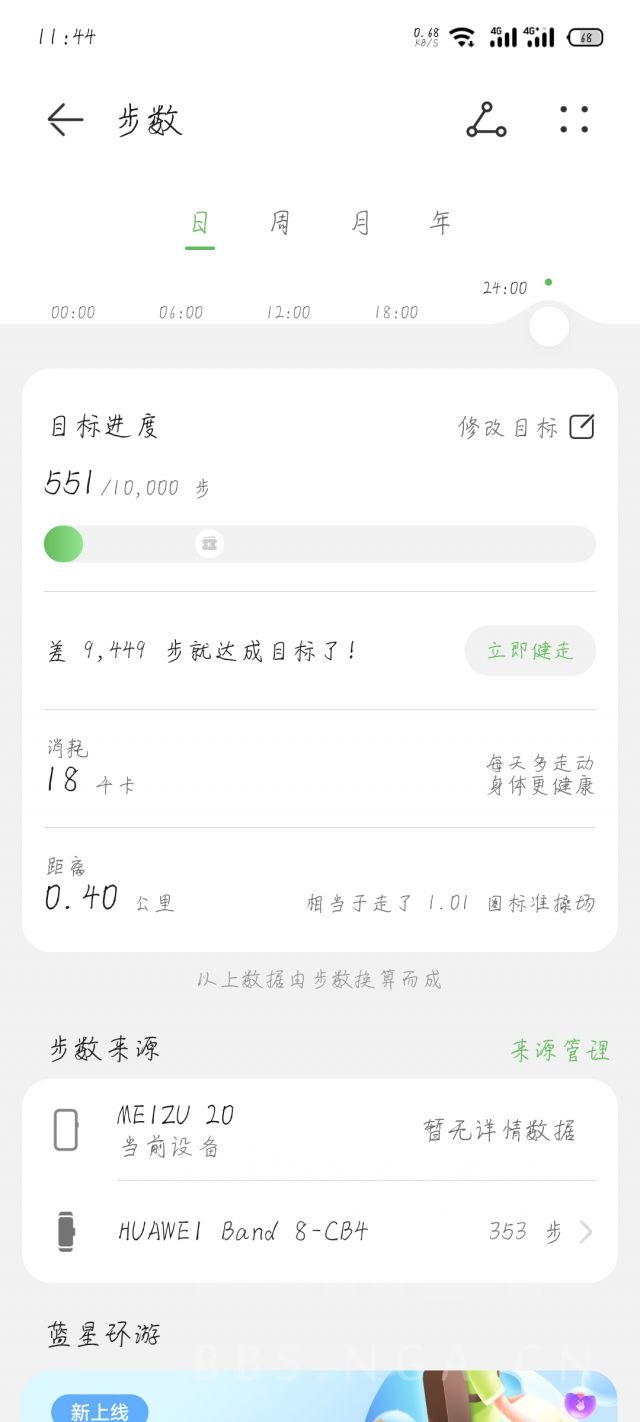Switch to the 周 tab
Screen dimensions: 640x1422
pyautogui.click(x=280, y=222)
